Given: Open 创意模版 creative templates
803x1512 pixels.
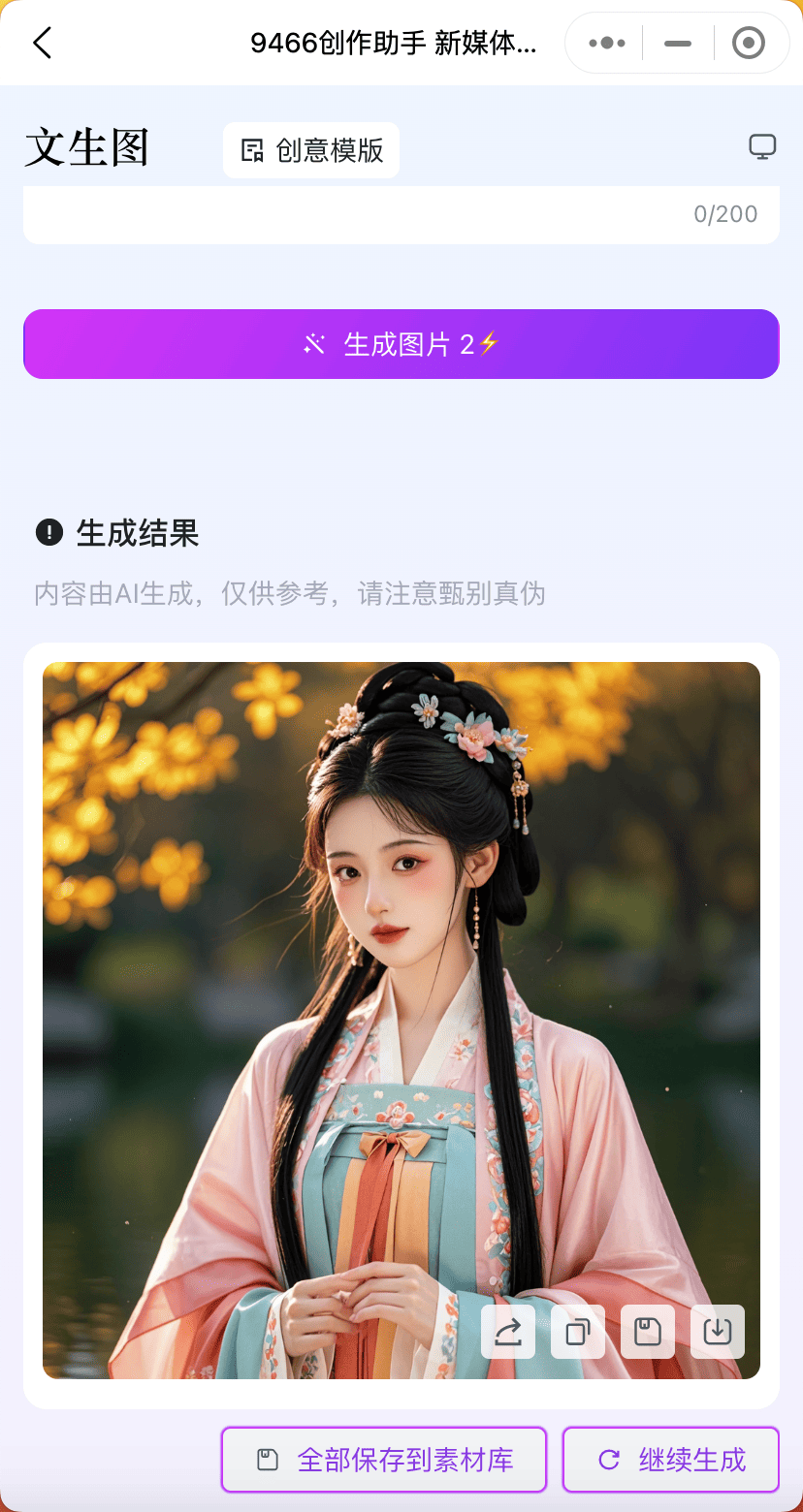Looking at the screenshot, I should point(311,150).
